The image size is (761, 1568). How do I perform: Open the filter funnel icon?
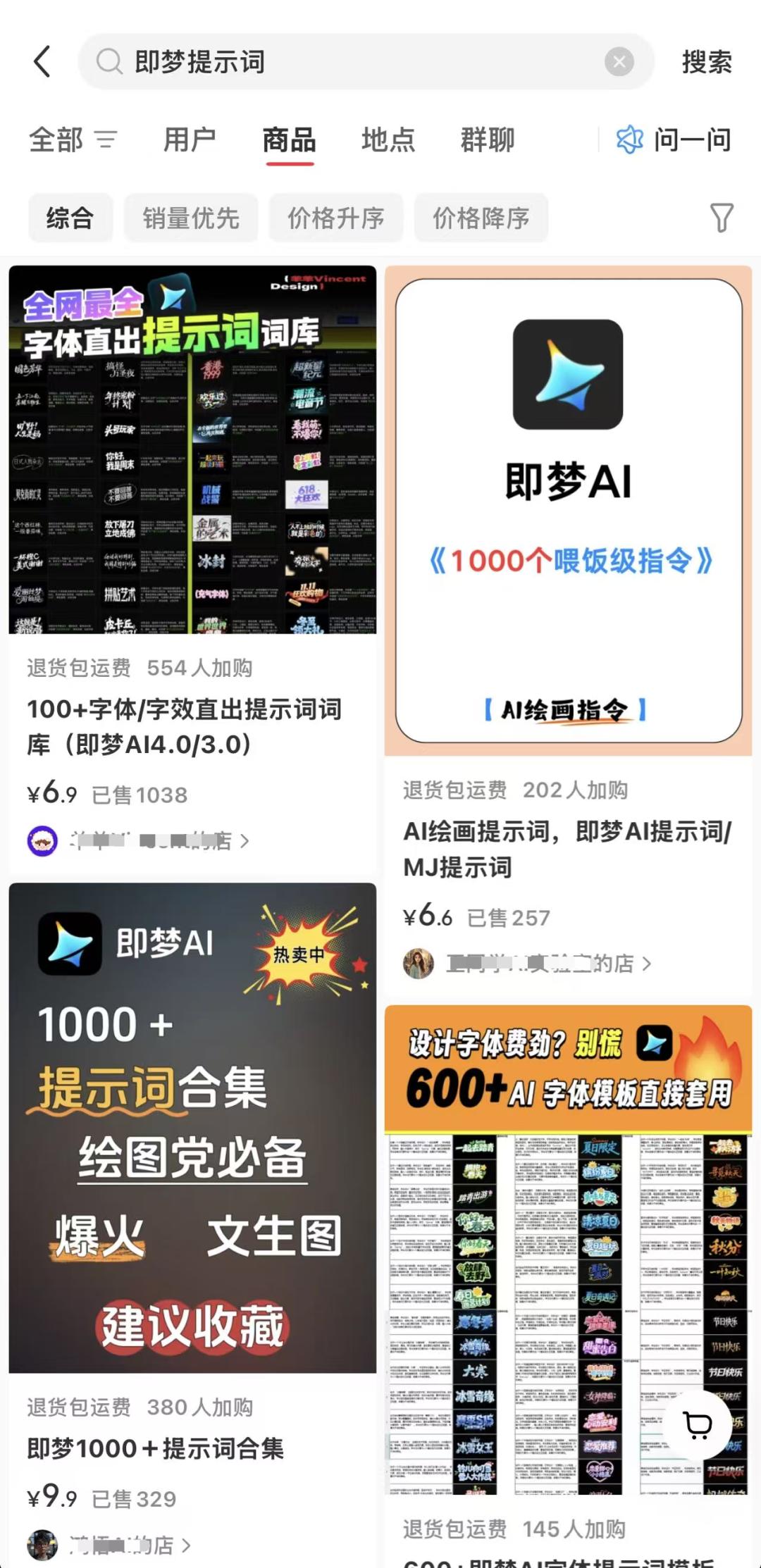point(721,218)
